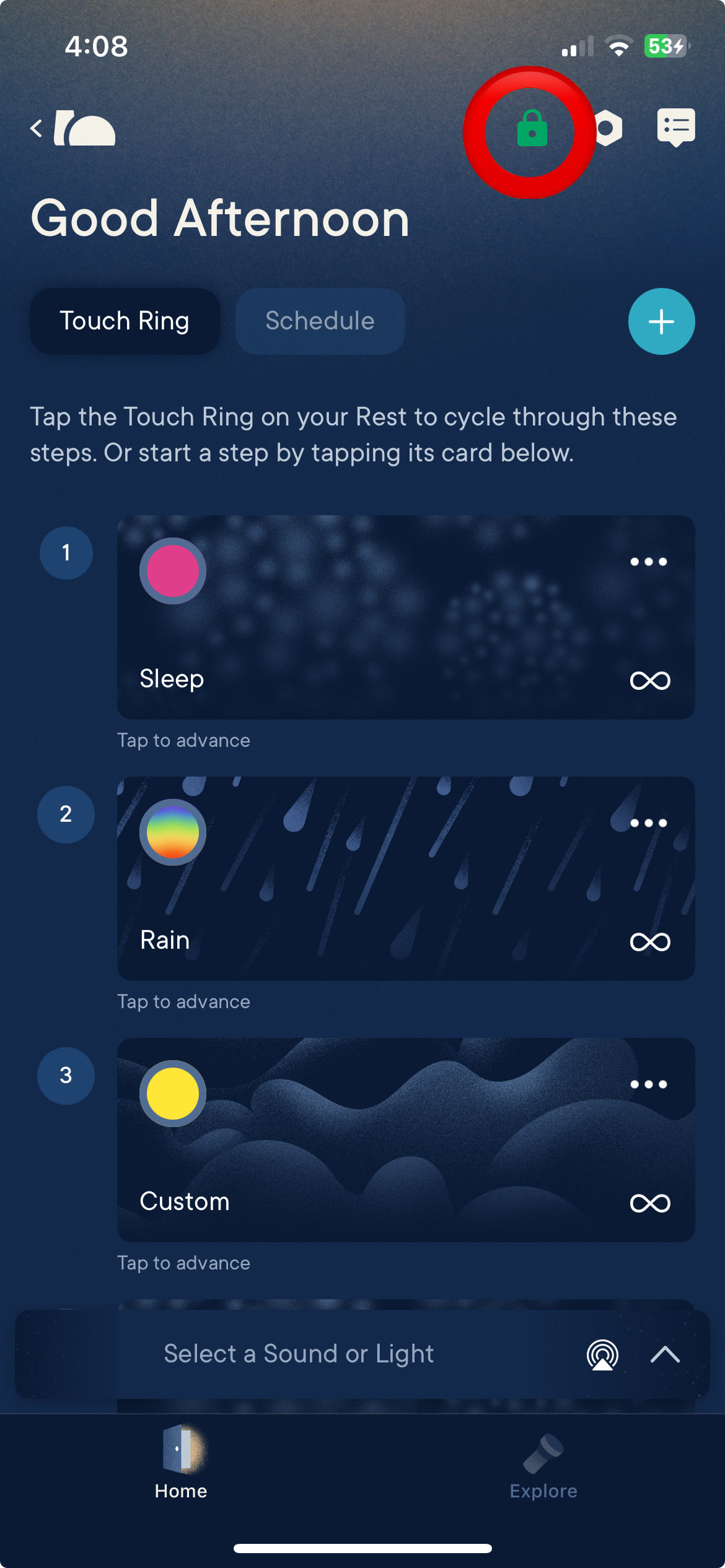Screen dimensions: 725x1568
Task: Switch to the Schedule tab
Action: tap(320, 321)
